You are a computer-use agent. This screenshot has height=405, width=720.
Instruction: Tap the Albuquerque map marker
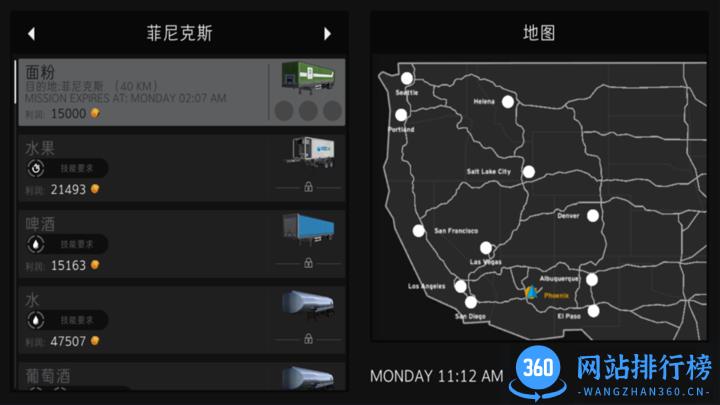click(592, 279)
